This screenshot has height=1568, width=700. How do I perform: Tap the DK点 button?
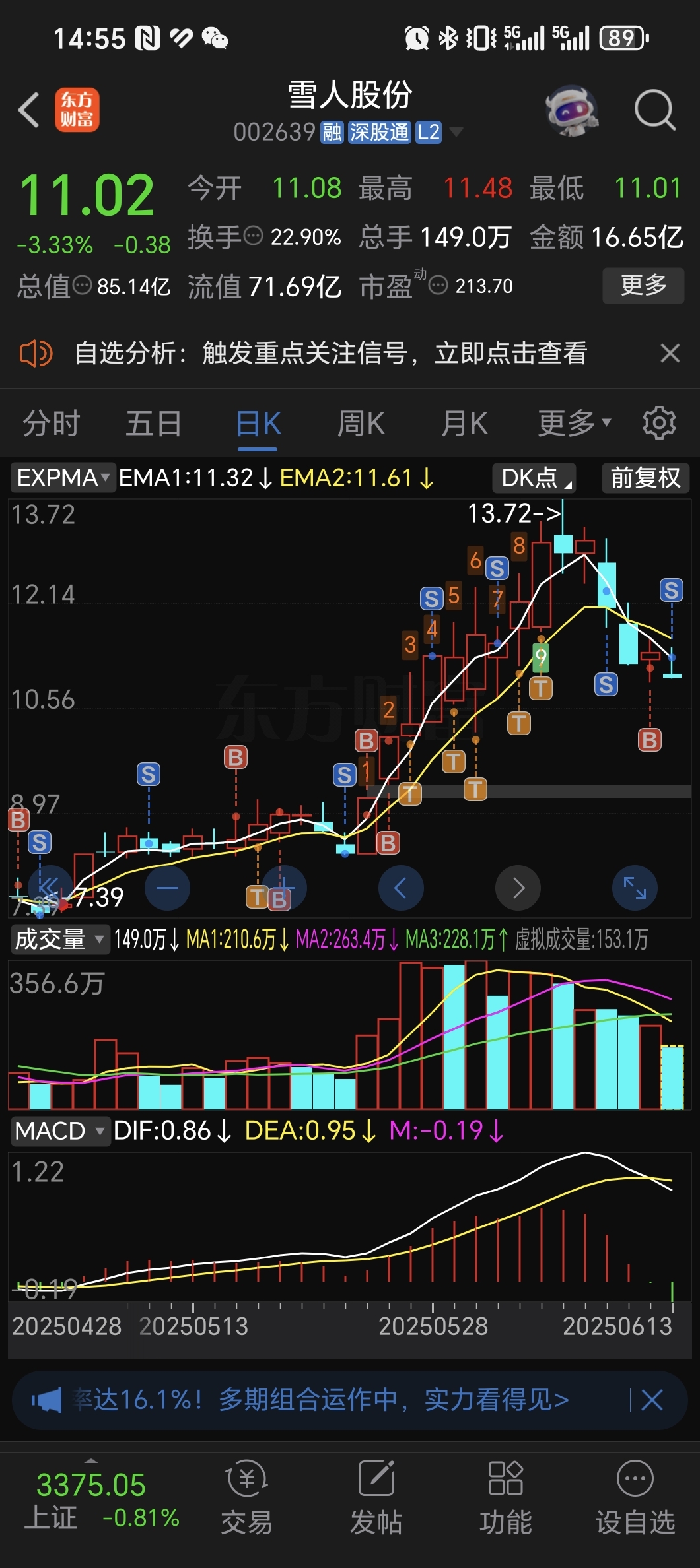tap(534, 478)
